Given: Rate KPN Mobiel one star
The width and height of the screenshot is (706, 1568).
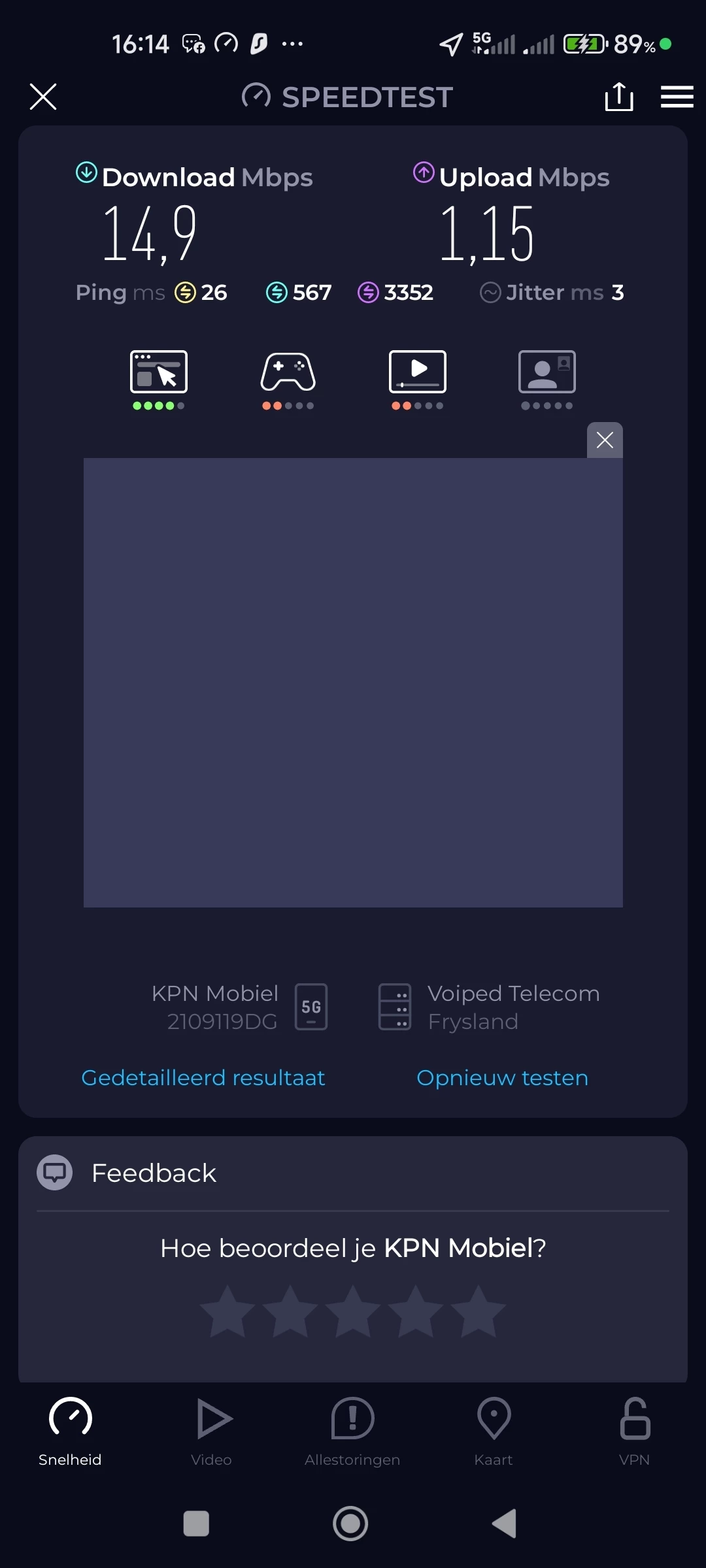Looking at the screenshot, I should click(x=227, y=1312).
